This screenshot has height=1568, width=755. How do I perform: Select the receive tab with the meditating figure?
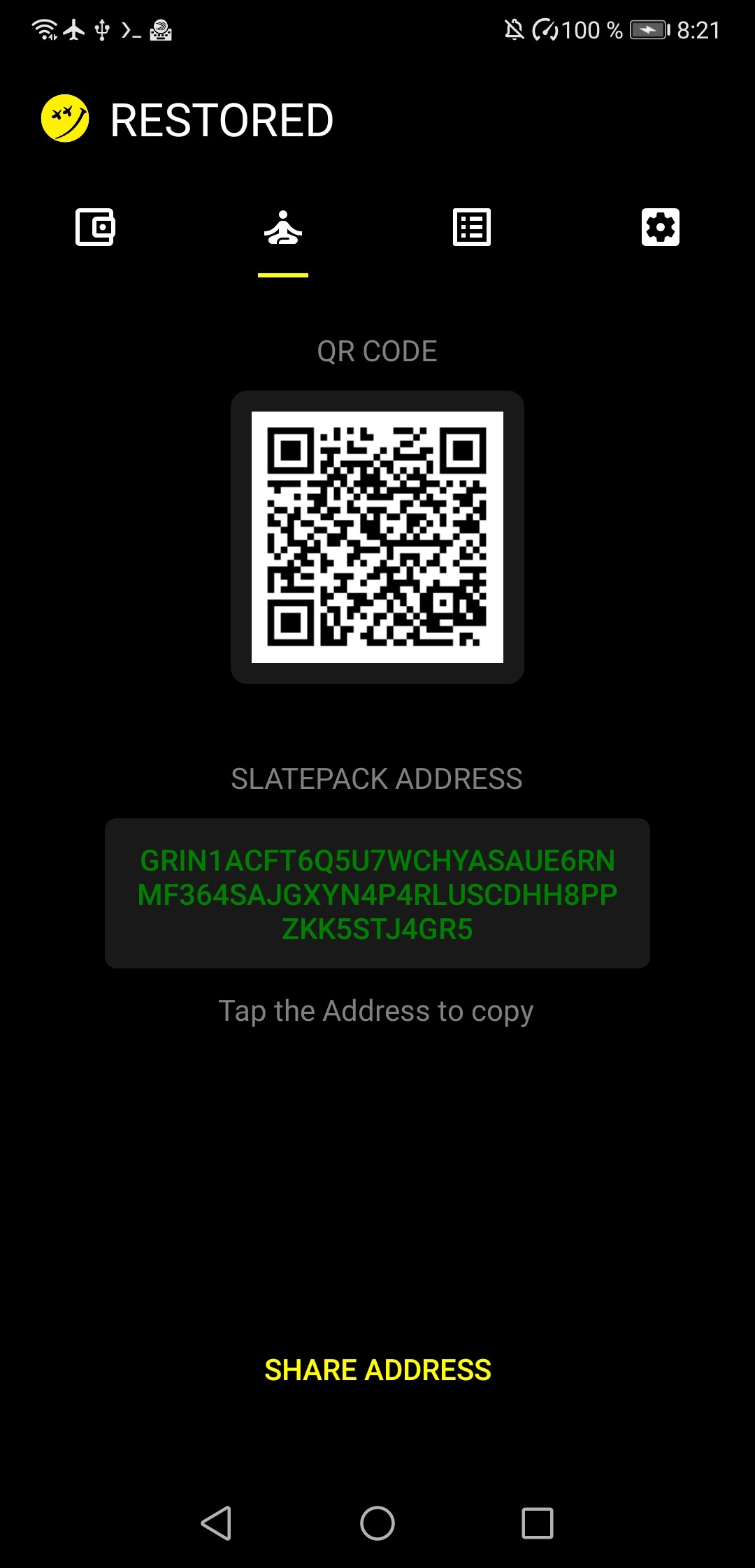(283, 228)
